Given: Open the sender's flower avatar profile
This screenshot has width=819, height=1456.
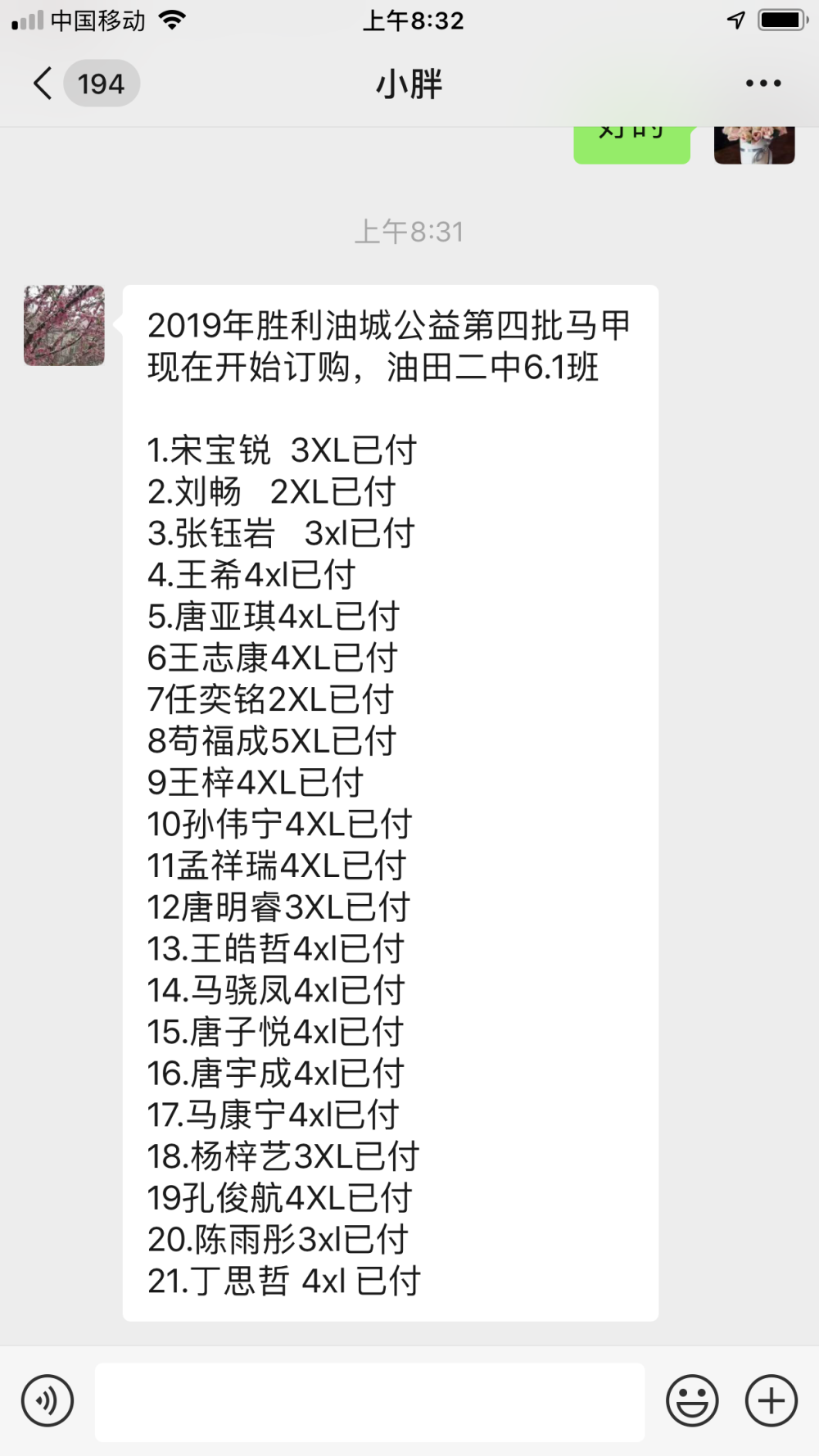Looking at the screenshot, I should 65,325.
